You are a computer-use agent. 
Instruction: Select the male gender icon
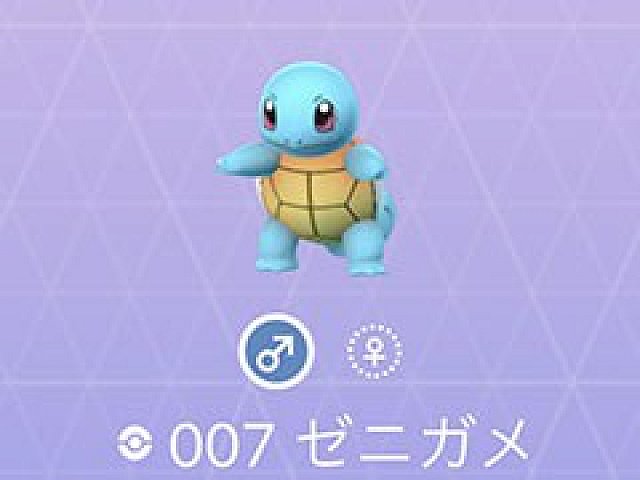[276, 351]
